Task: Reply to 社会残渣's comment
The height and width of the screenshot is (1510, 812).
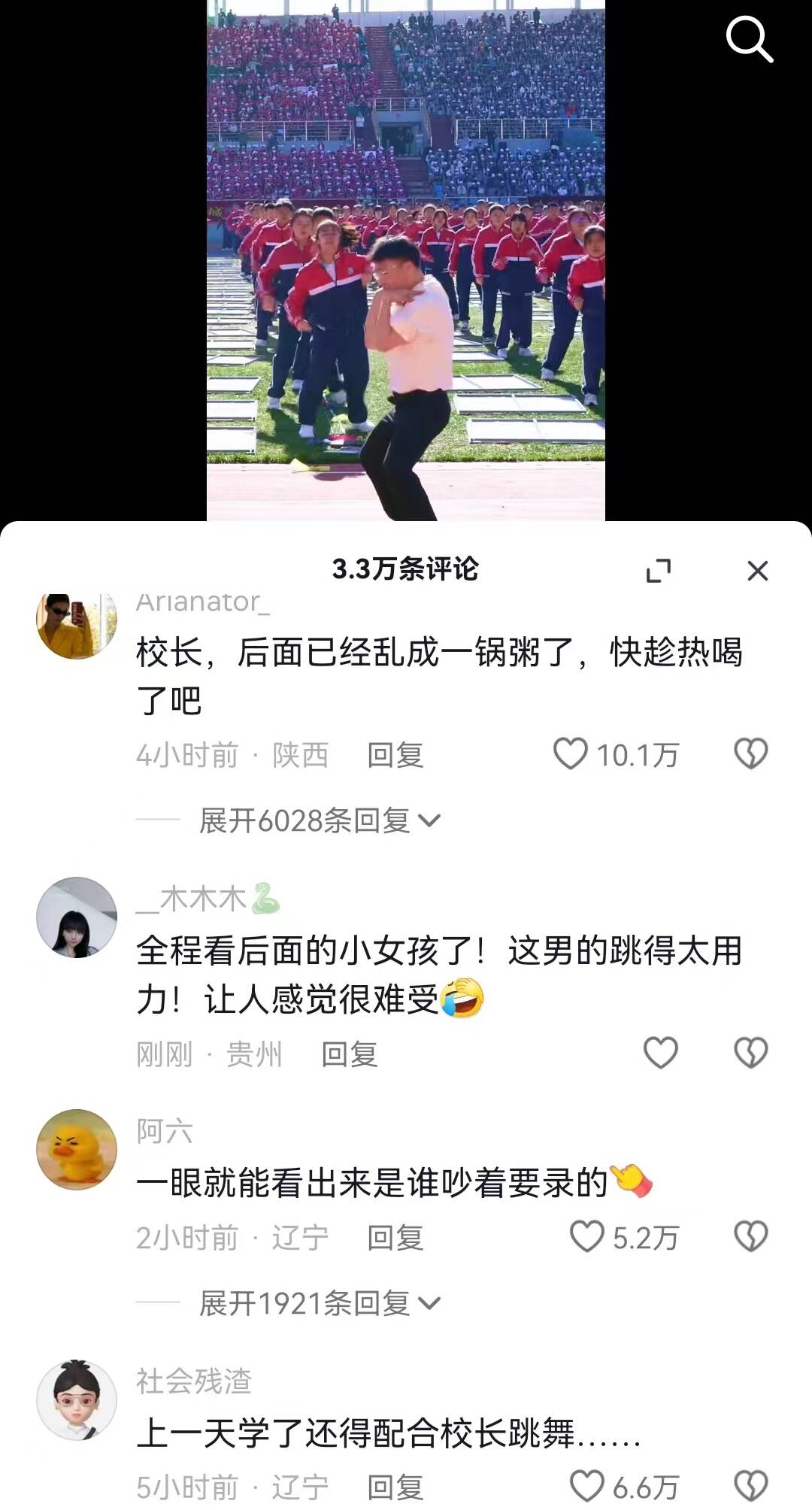Action: 395,1487
